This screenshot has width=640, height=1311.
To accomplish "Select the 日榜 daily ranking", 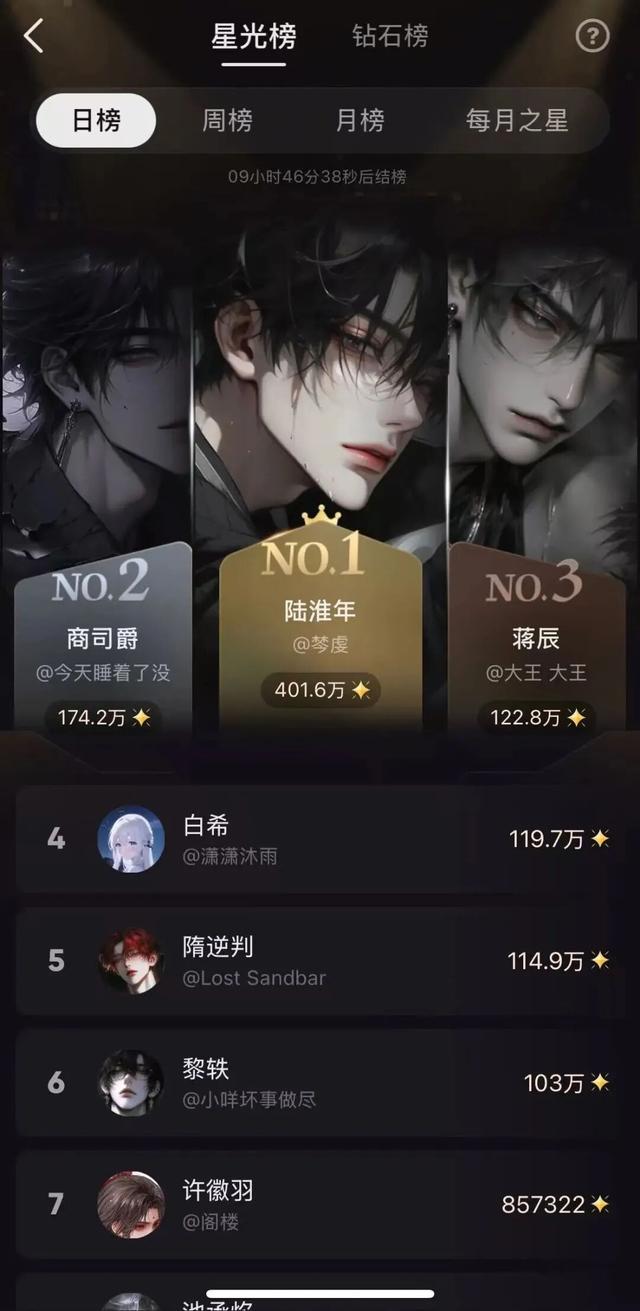I will [x=96, y=121].
